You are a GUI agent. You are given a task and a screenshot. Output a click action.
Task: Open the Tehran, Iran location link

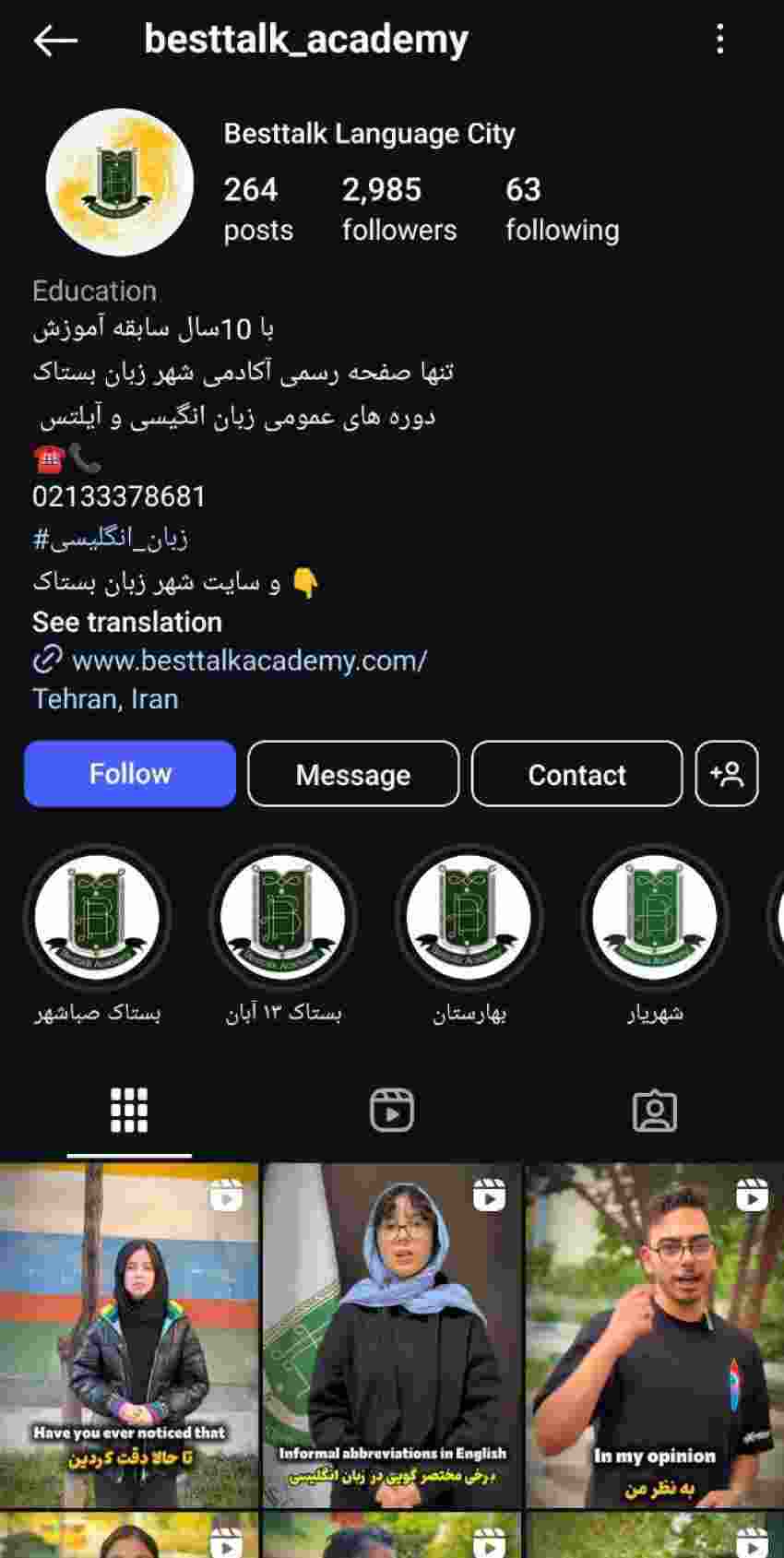[105, 699]
